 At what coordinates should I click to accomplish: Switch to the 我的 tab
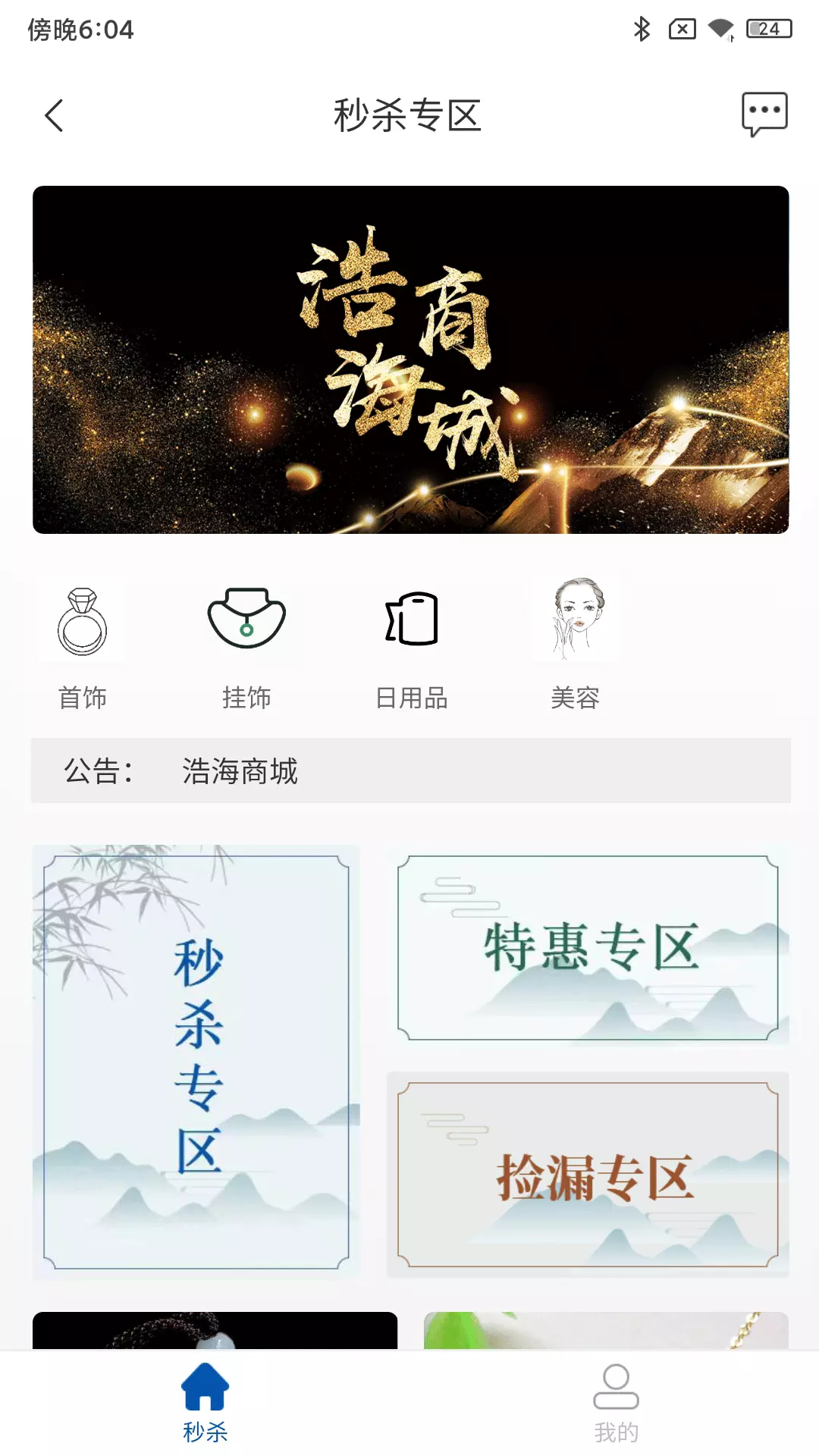point(616,1403)
